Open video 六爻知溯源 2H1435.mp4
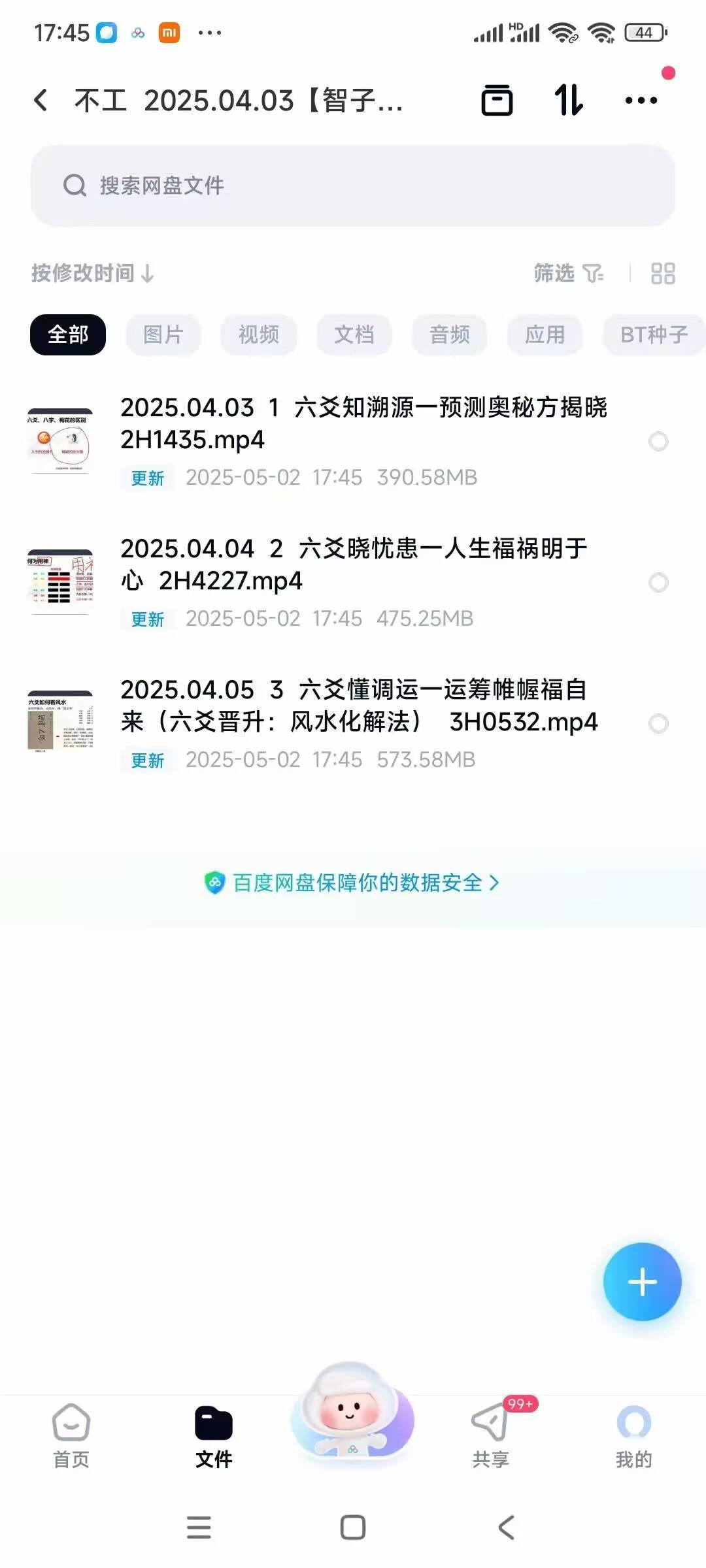Image resolution: width=706 pixels, height=1568 pixels. click(363, 423)
